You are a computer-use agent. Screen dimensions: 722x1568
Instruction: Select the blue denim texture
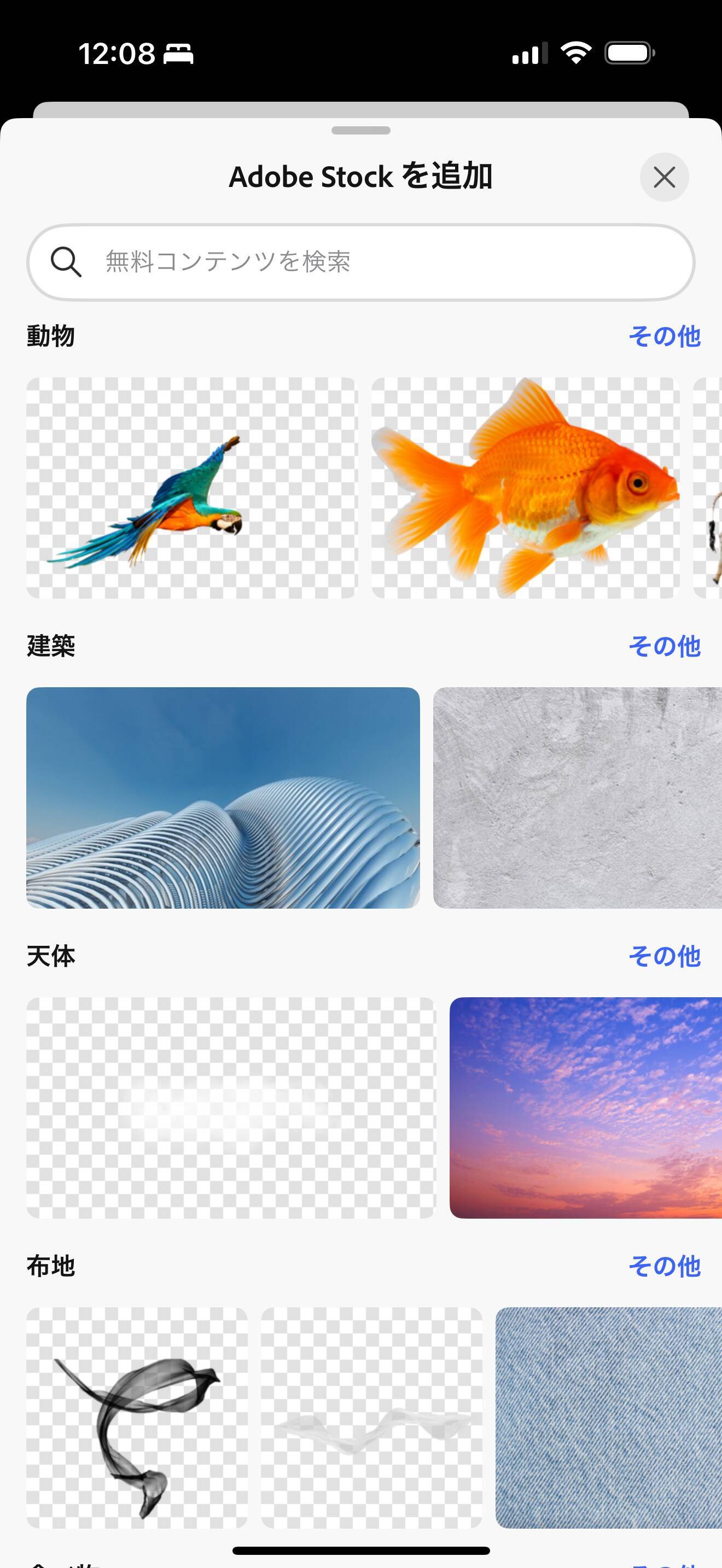click(x=608, y=1417)
